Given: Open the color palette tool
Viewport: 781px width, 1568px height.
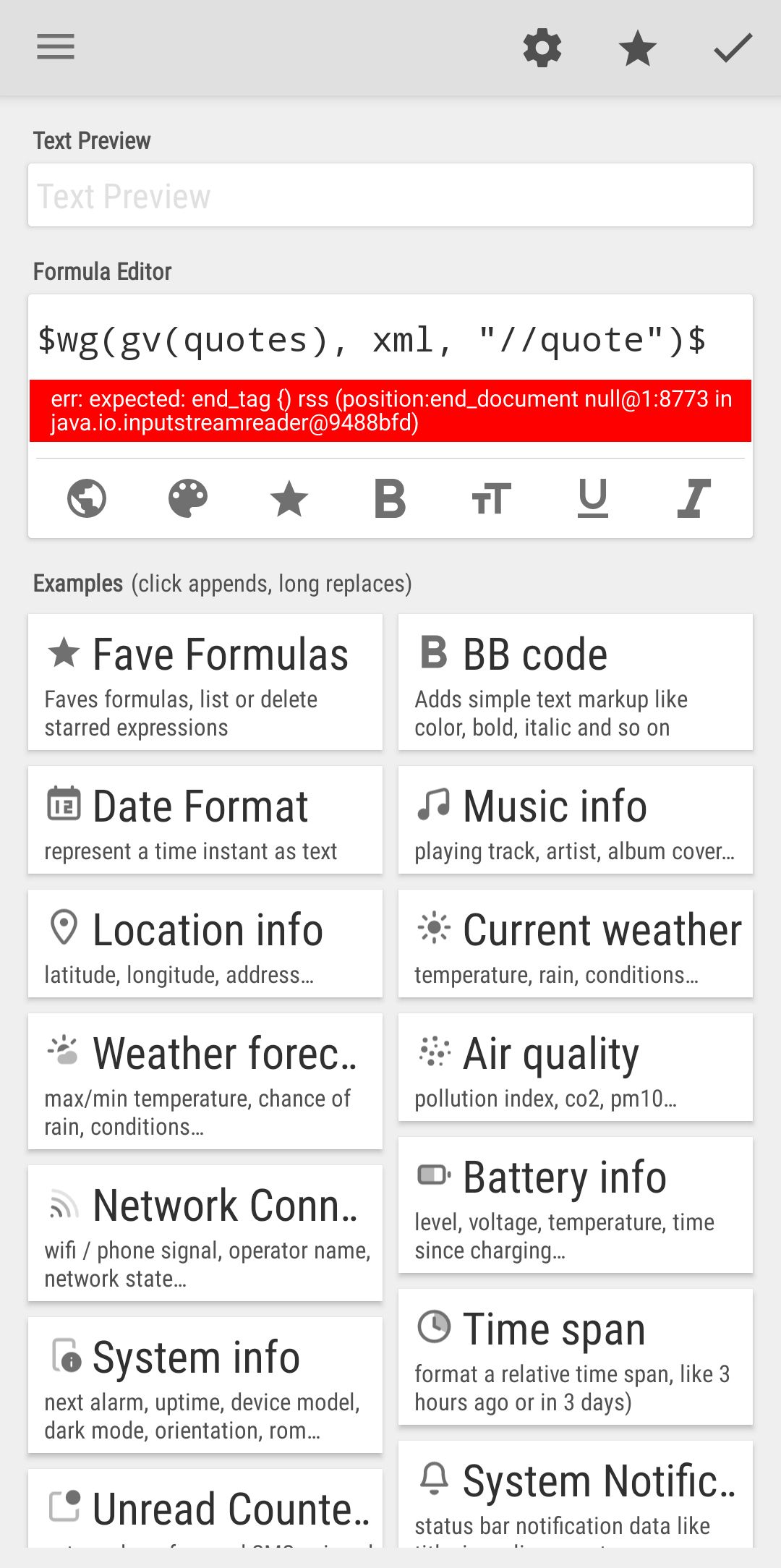Looking at the screenshot, I should (x=188, y=498).
